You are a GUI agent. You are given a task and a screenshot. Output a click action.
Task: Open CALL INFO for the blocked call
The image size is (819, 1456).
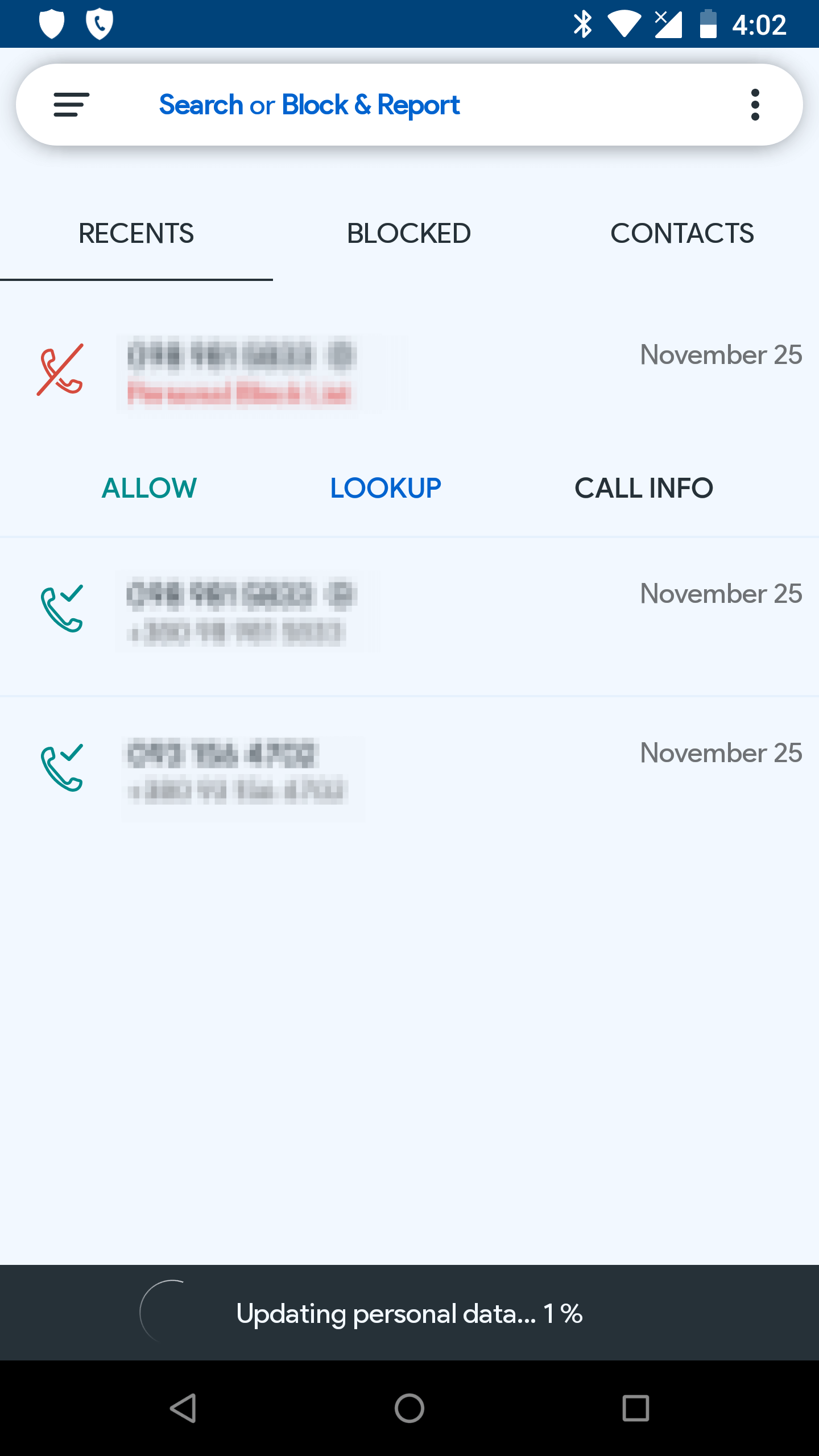click(x=644, y=487)
